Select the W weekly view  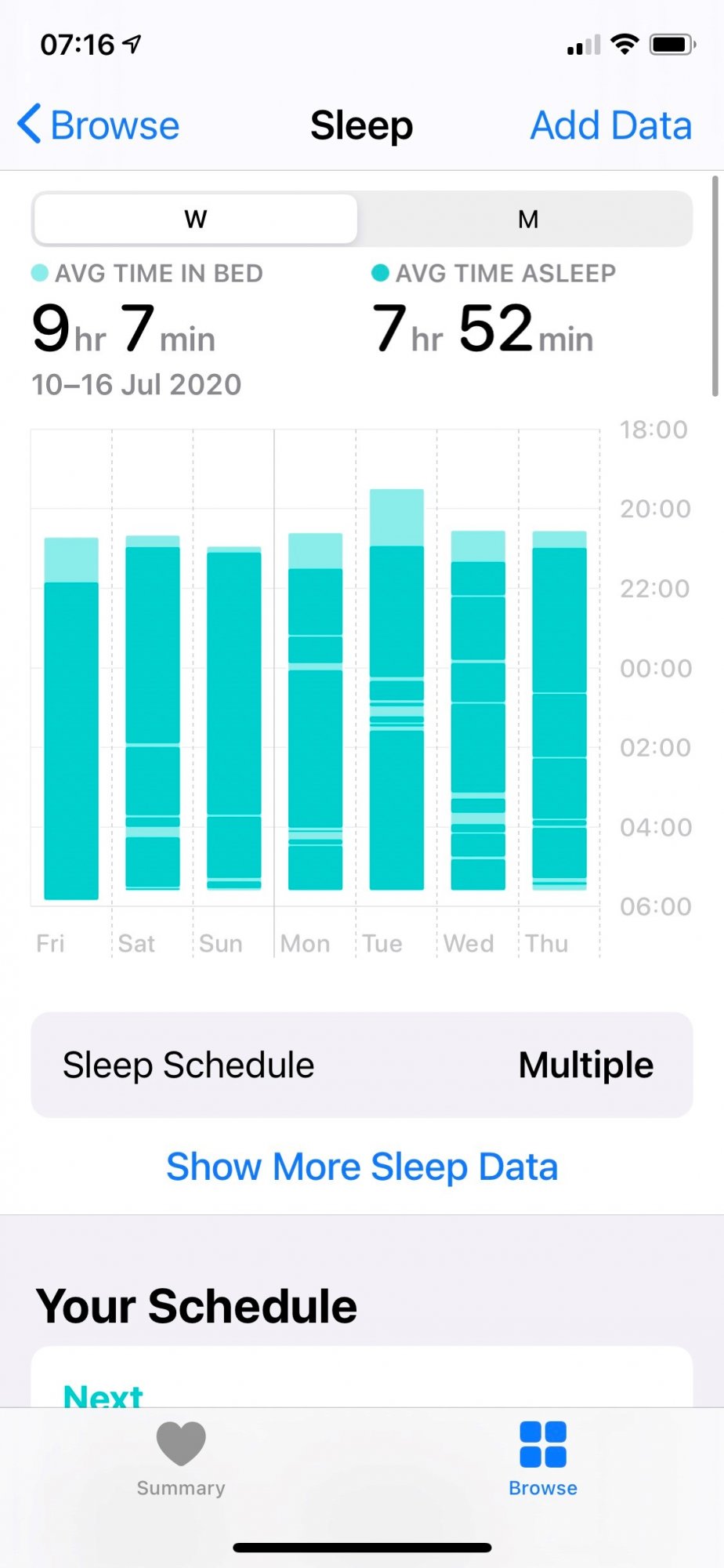[x=196, y=219]
